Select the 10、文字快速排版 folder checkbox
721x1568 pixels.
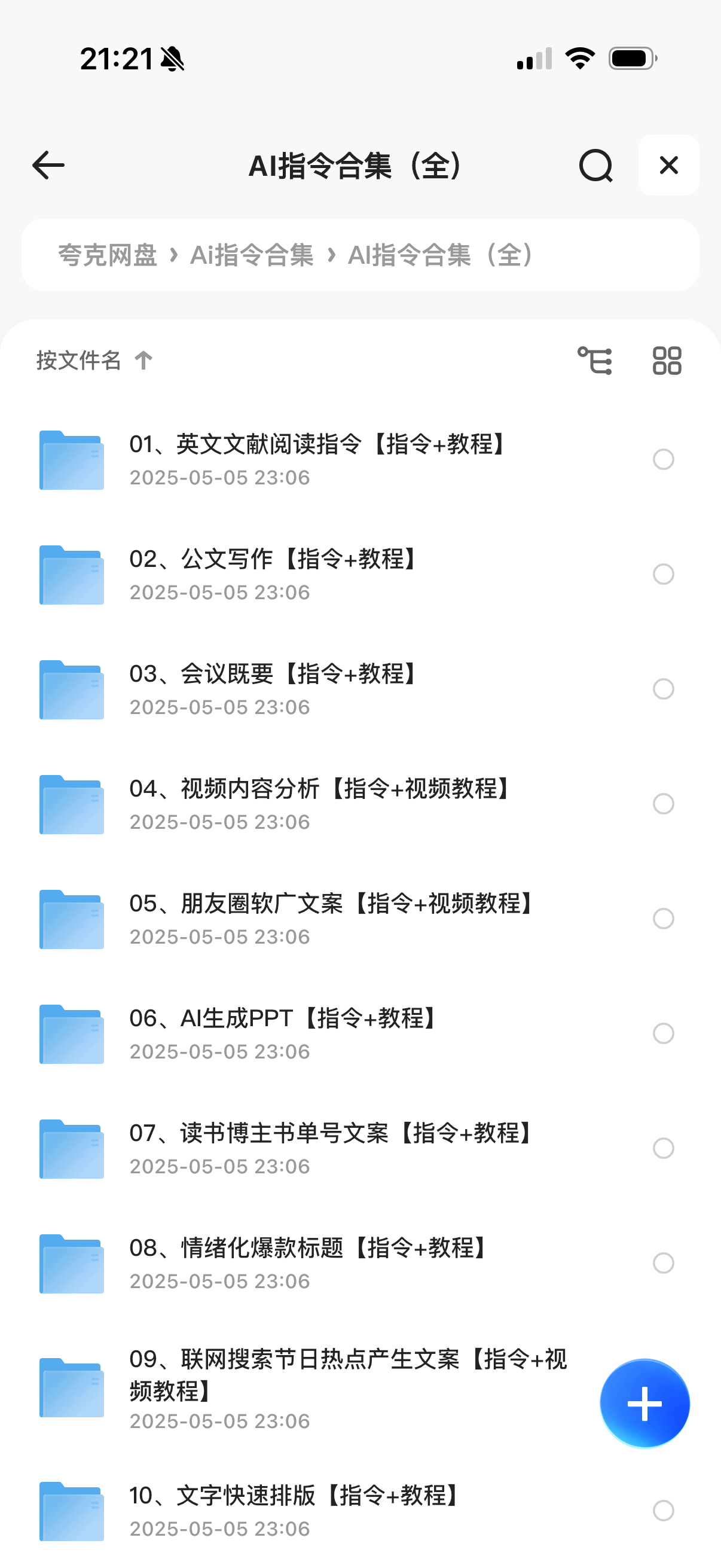(x=663, y=1510)
